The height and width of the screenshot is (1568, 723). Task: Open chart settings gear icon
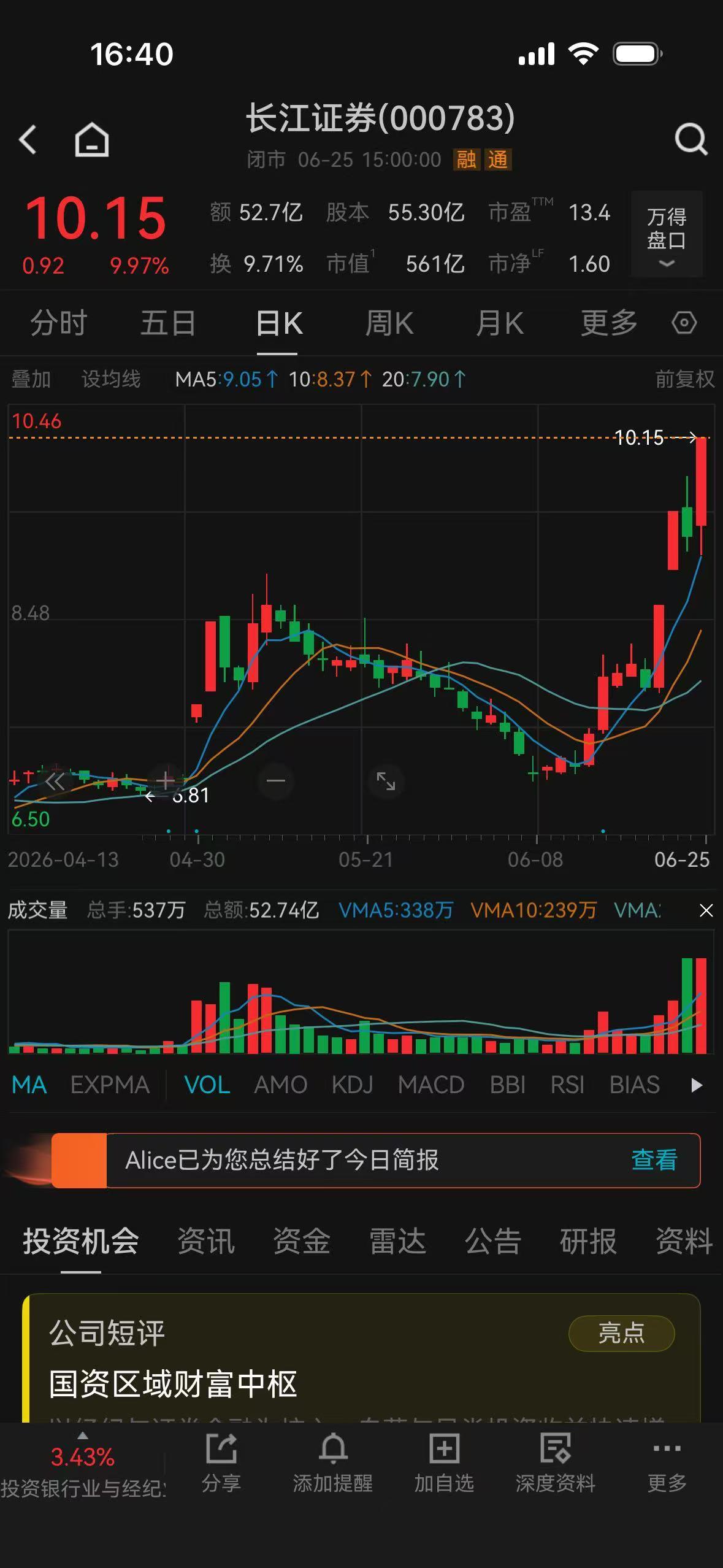pos(684,323)
